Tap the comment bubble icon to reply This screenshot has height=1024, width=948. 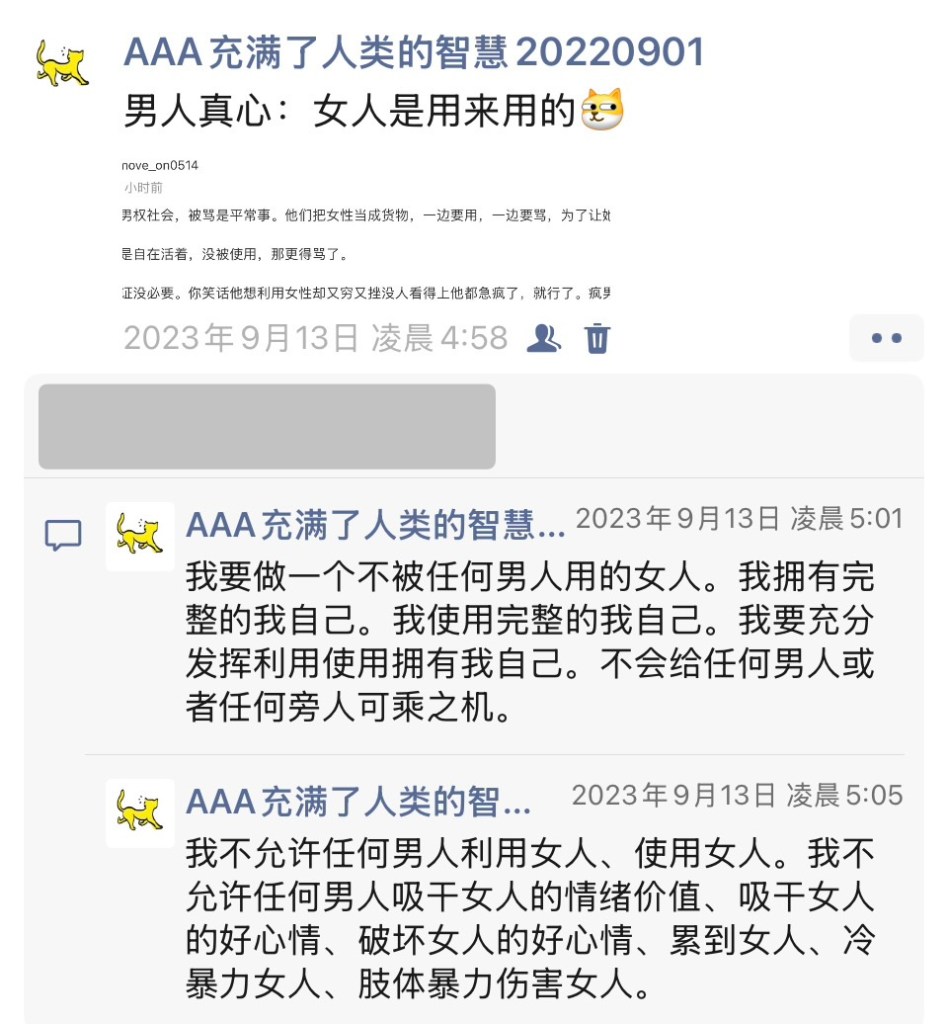point(63,535)
